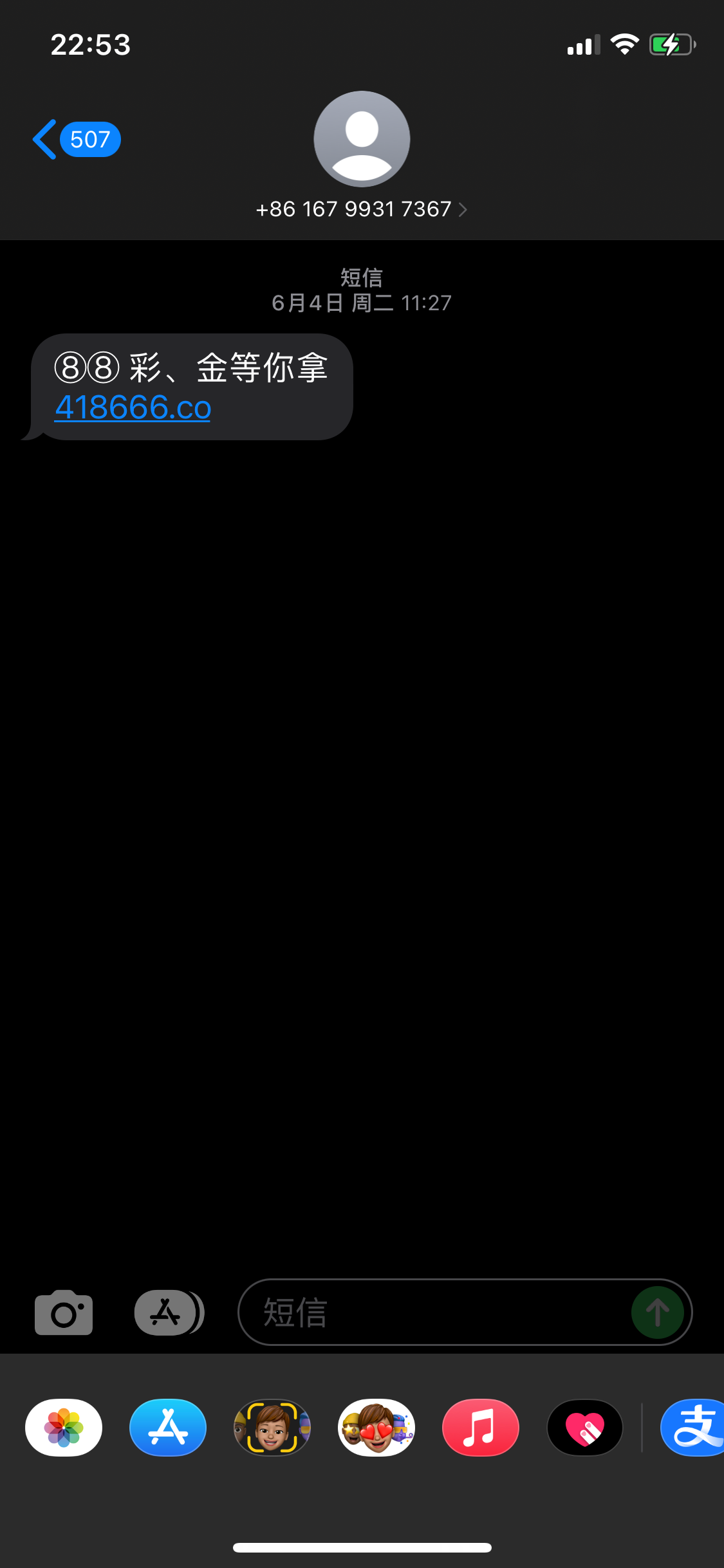The width and height of the screenshot is (724, 1568).
Task: Toggle the iMessage apps drawer button
Action: tap(169, 1312)
